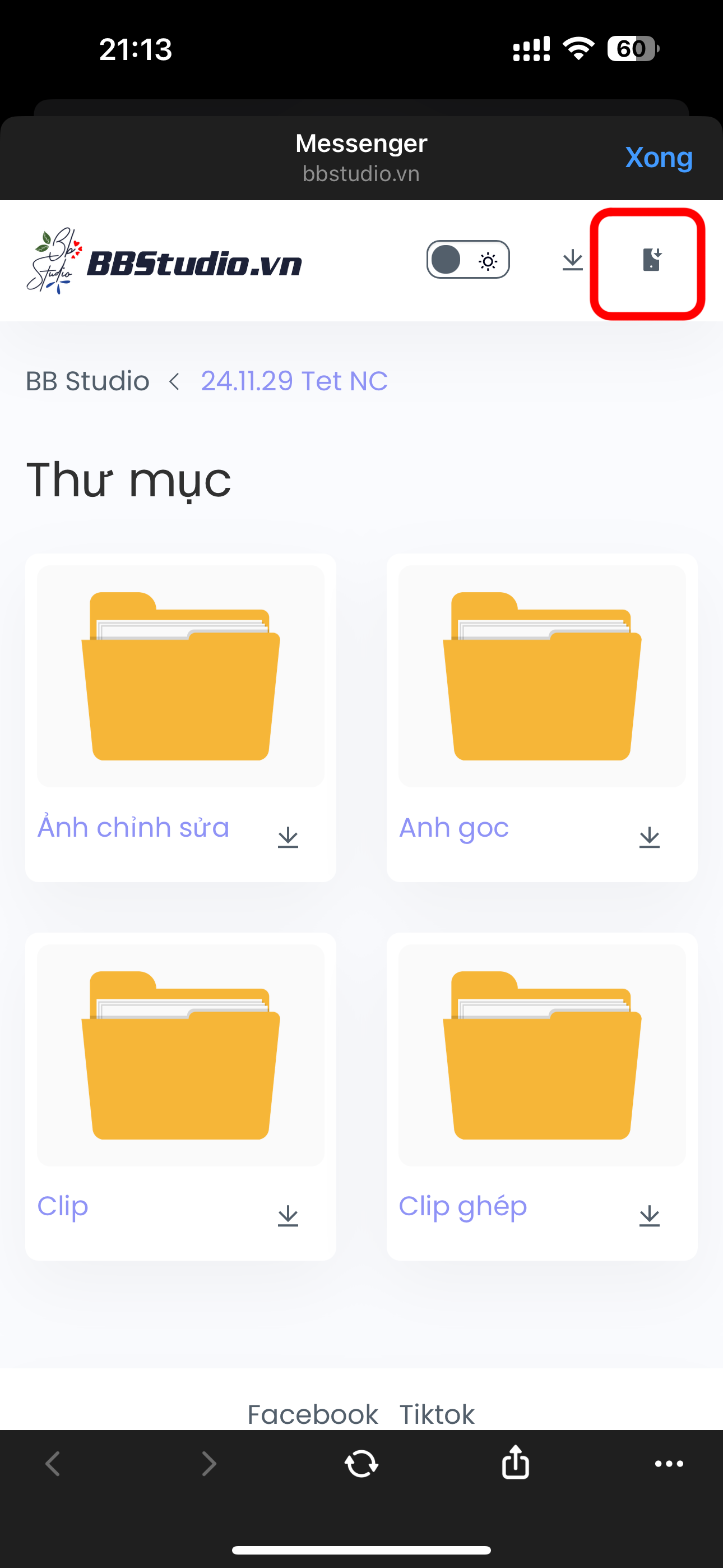
Task: Download the Clip folder
Action: pos(288,1216)
